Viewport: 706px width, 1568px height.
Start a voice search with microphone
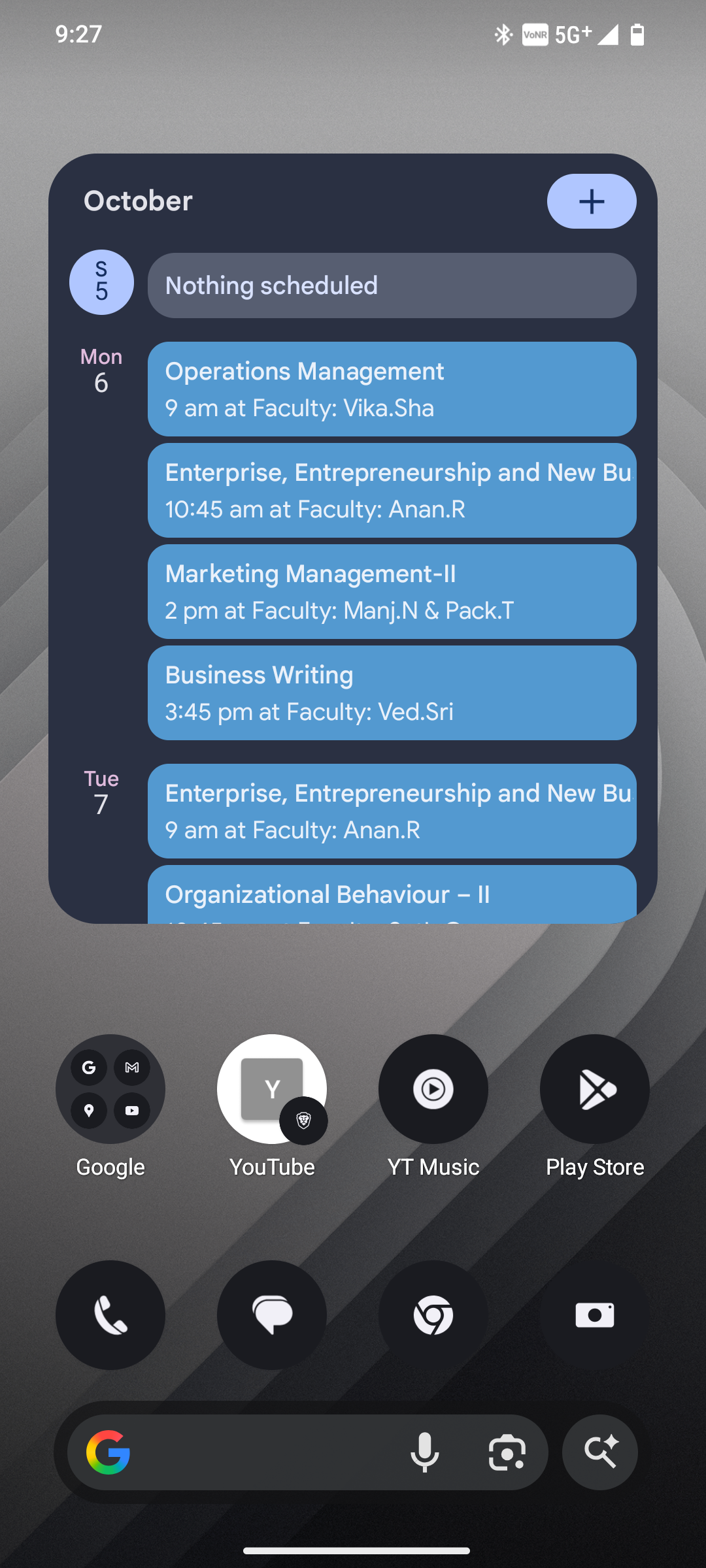(425, 1452)
